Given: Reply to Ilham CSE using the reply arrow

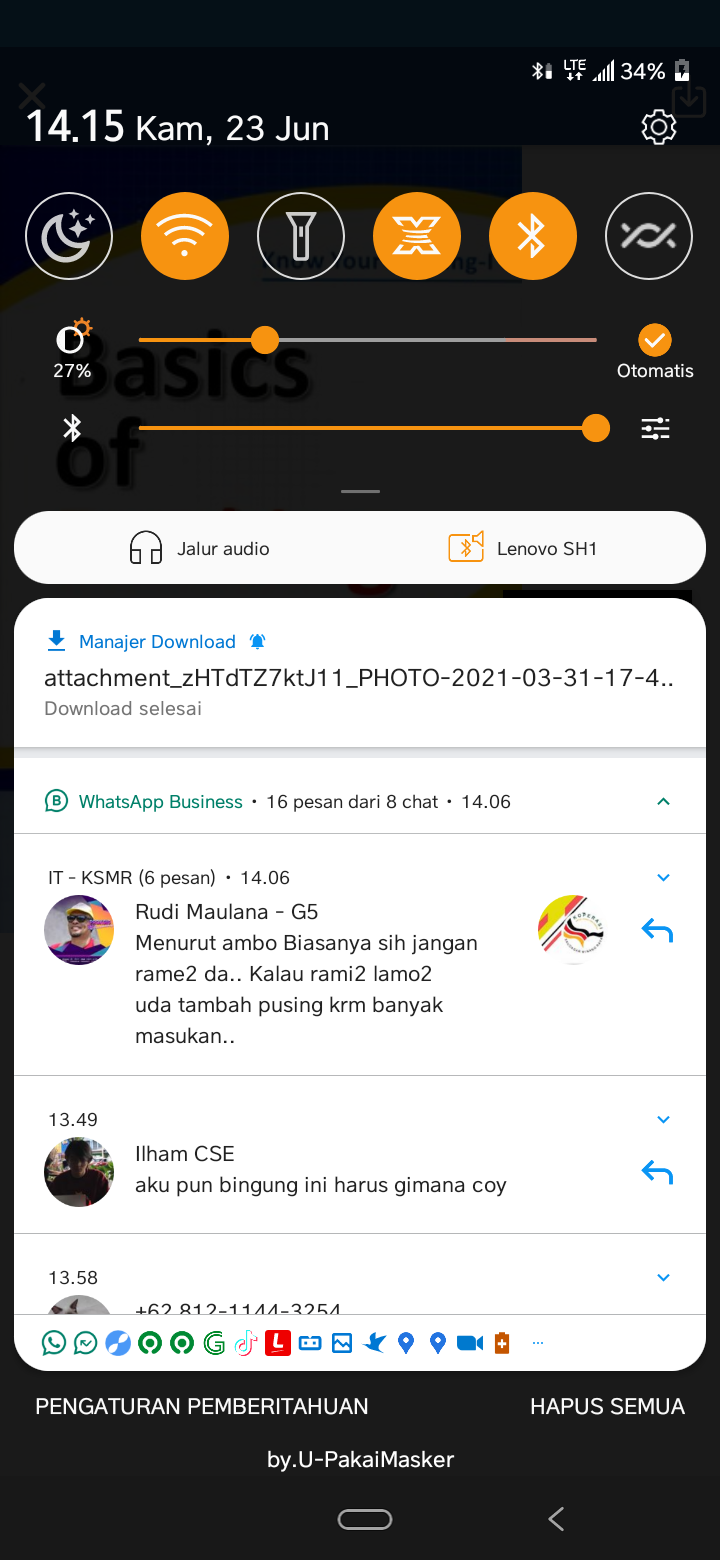Looking at the screenshot, I should [x=657, y=1172].
